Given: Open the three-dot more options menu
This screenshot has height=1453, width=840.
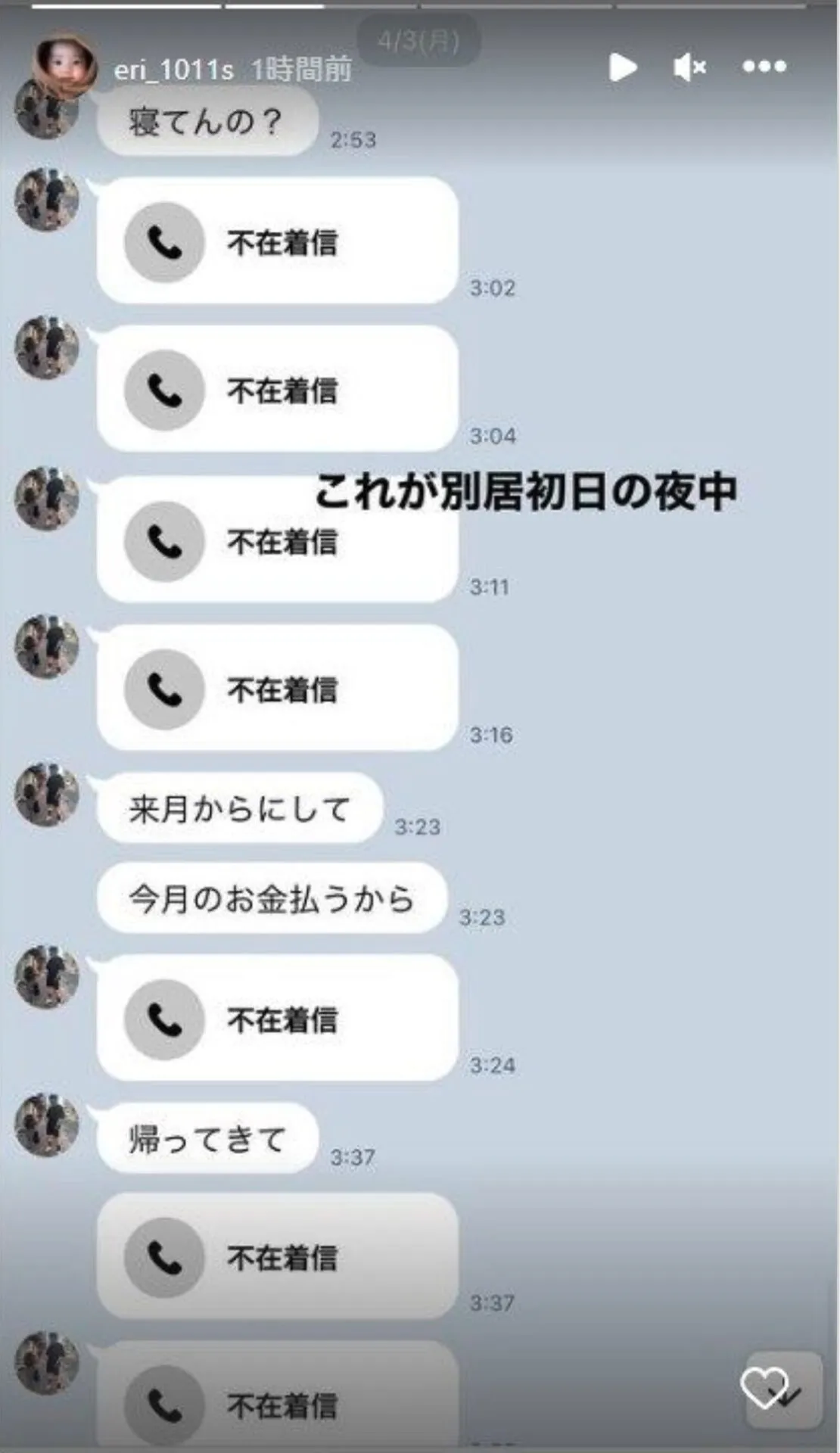Looking at the screenshot, I should tap(764, 67).
